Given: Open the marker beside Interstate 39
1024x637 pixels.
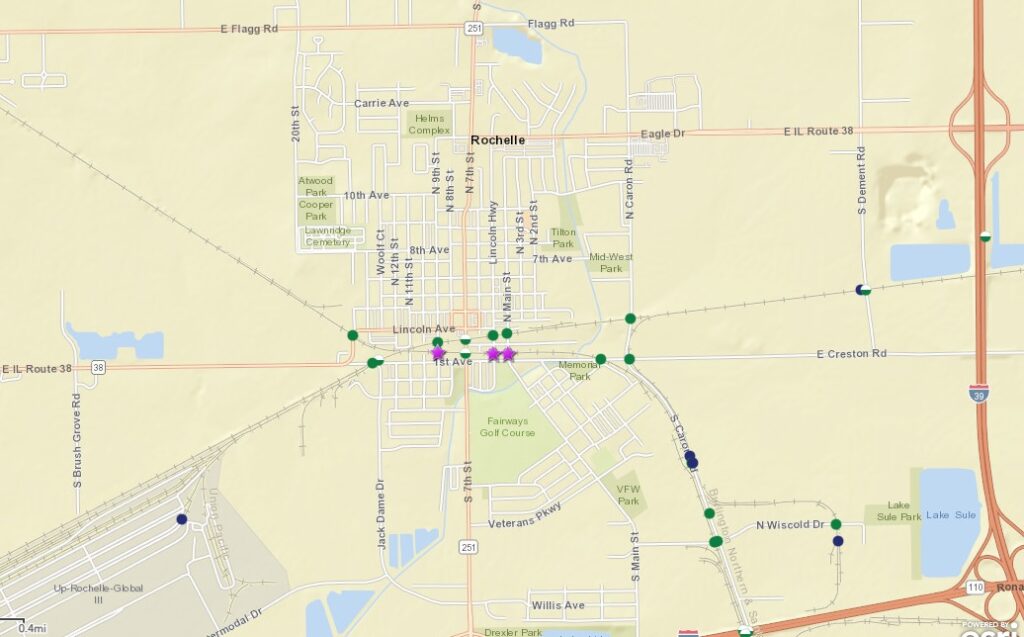Looking at the screenshot, I should 985,236.
